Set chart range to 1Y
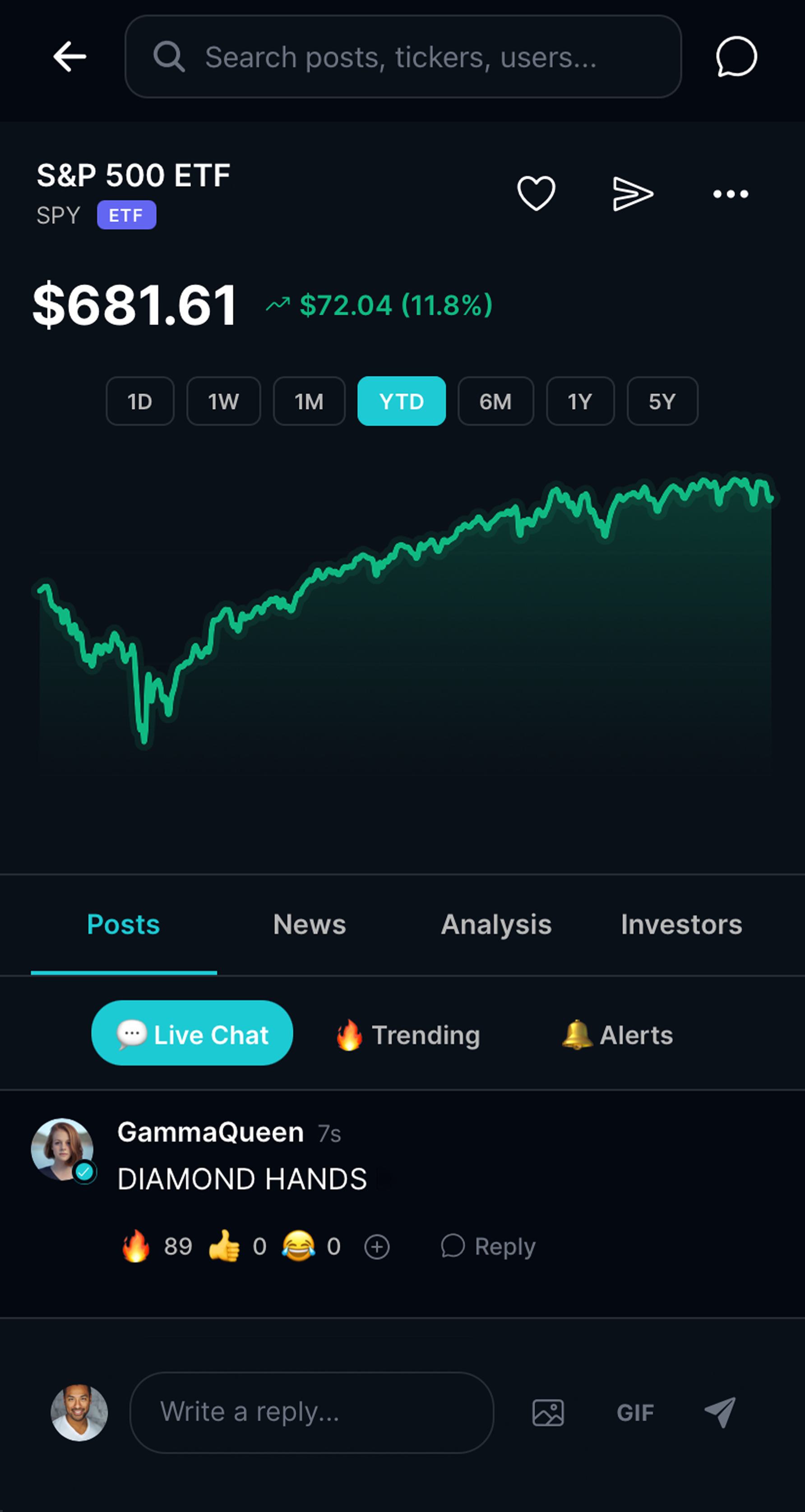Viewport: 805px width, 1512px height. [x=579, y=402]
